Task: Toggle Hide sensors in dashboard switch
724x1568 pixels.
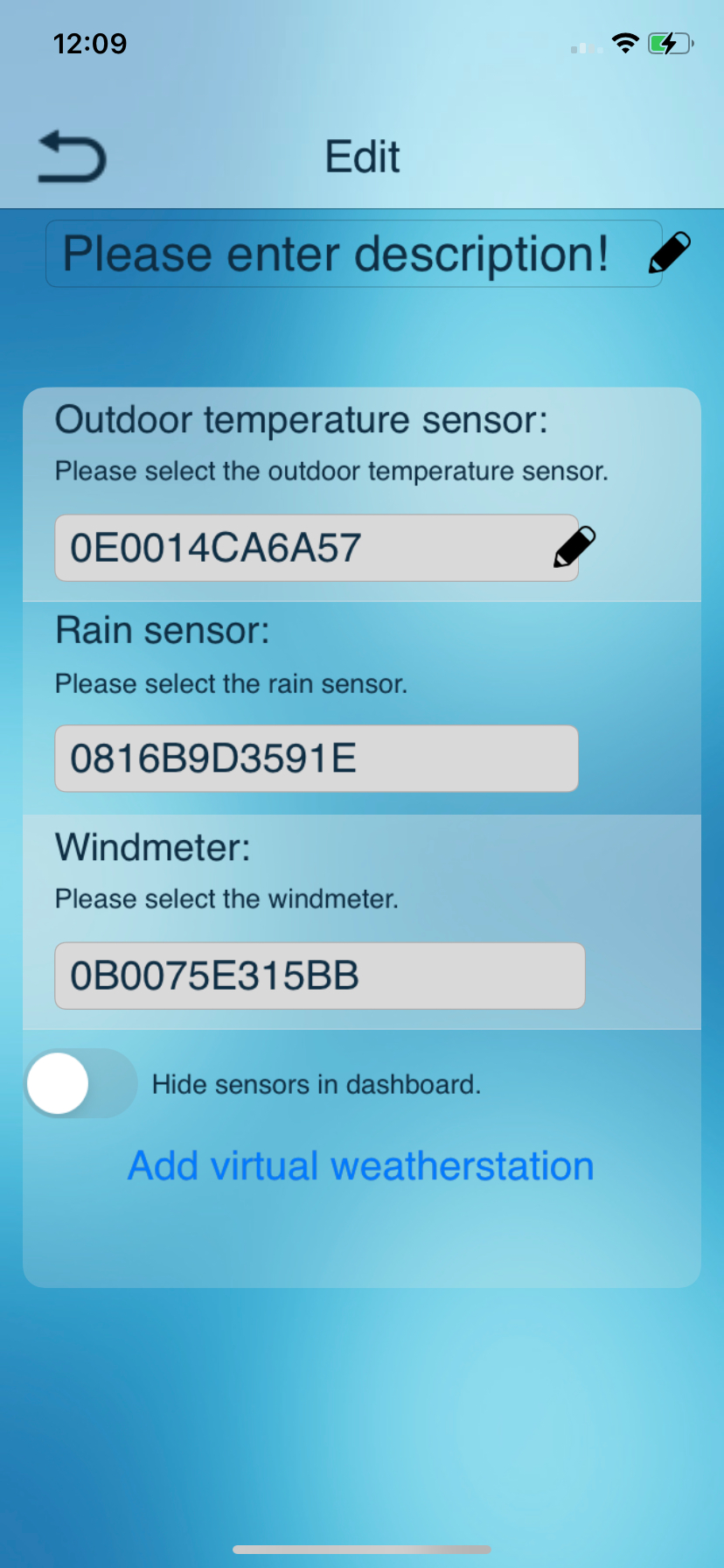Action: pos(80,1083)
